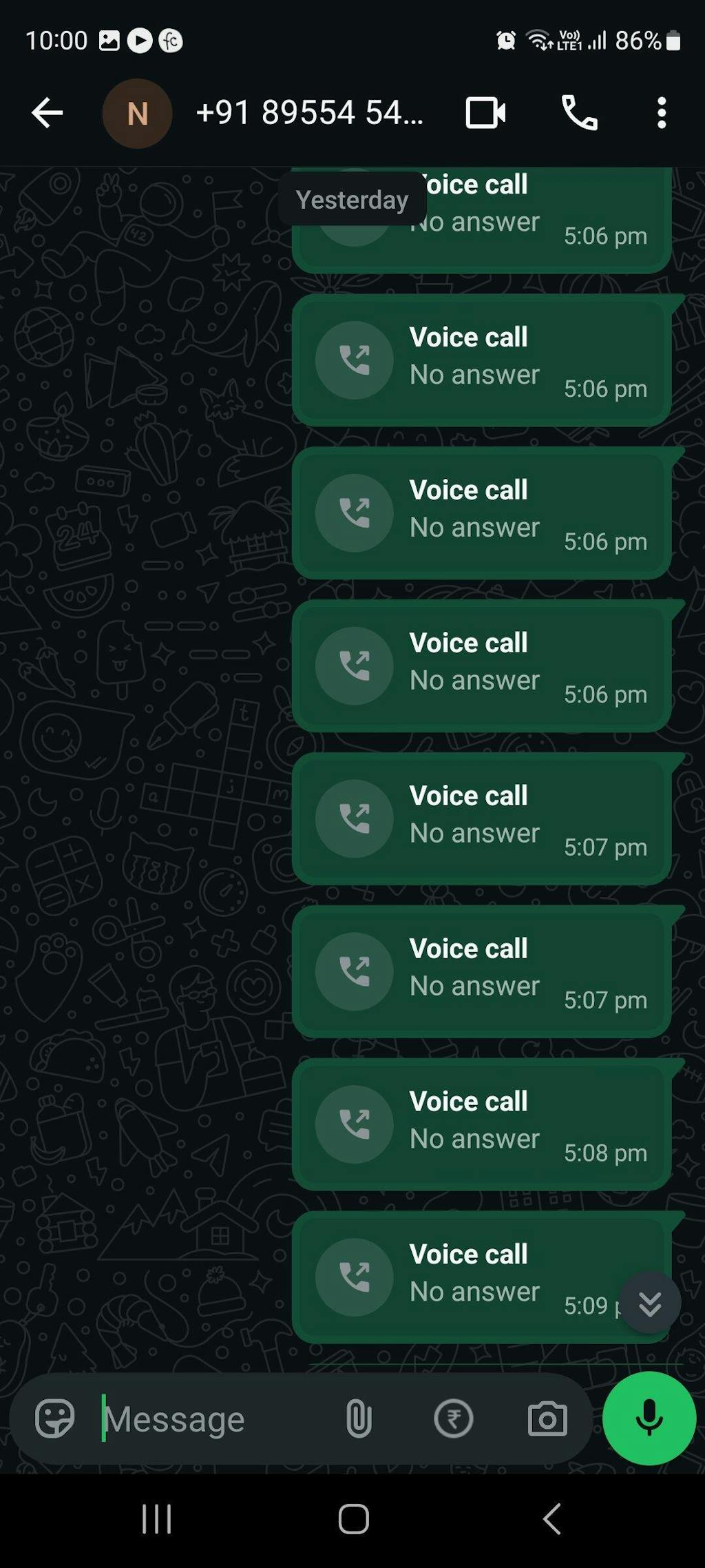Viewport: 705px width, 1568px height.
Task: Open the emoji and sticker picker
Action: 54,1419
